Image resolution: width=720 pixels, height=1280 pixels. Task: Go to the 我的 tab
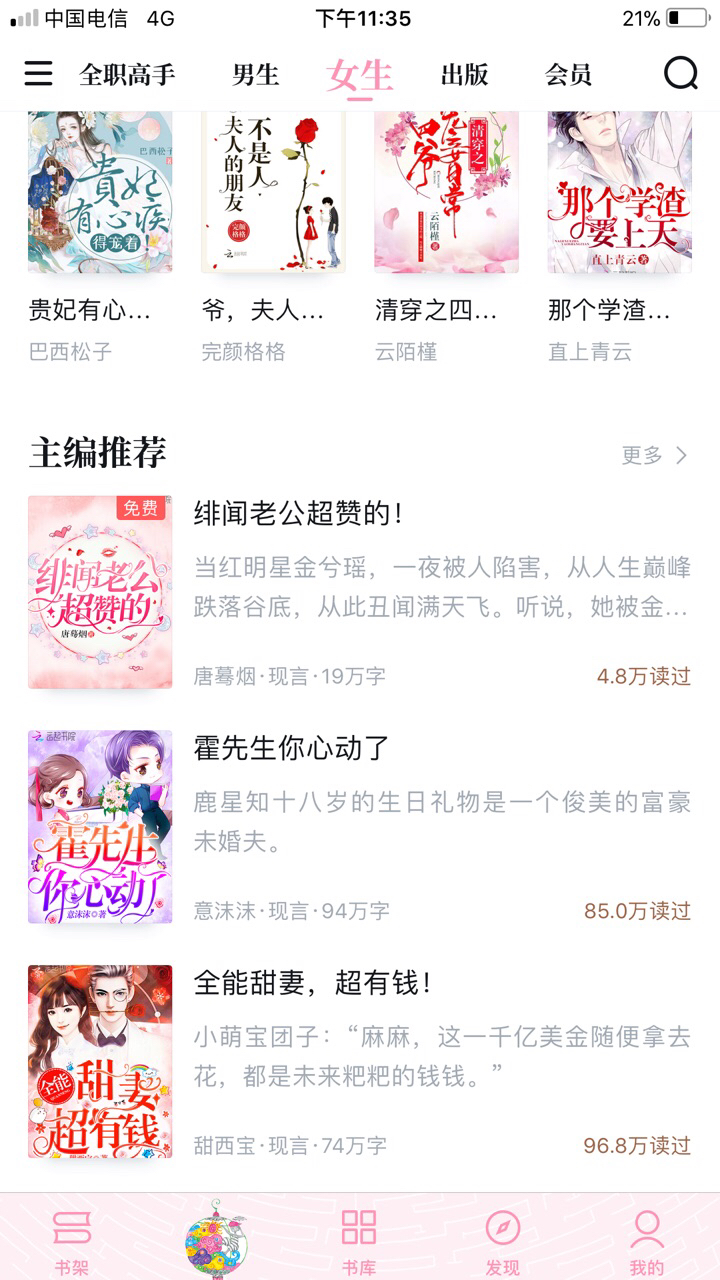pyautogui.click(x=647, y=1241)
